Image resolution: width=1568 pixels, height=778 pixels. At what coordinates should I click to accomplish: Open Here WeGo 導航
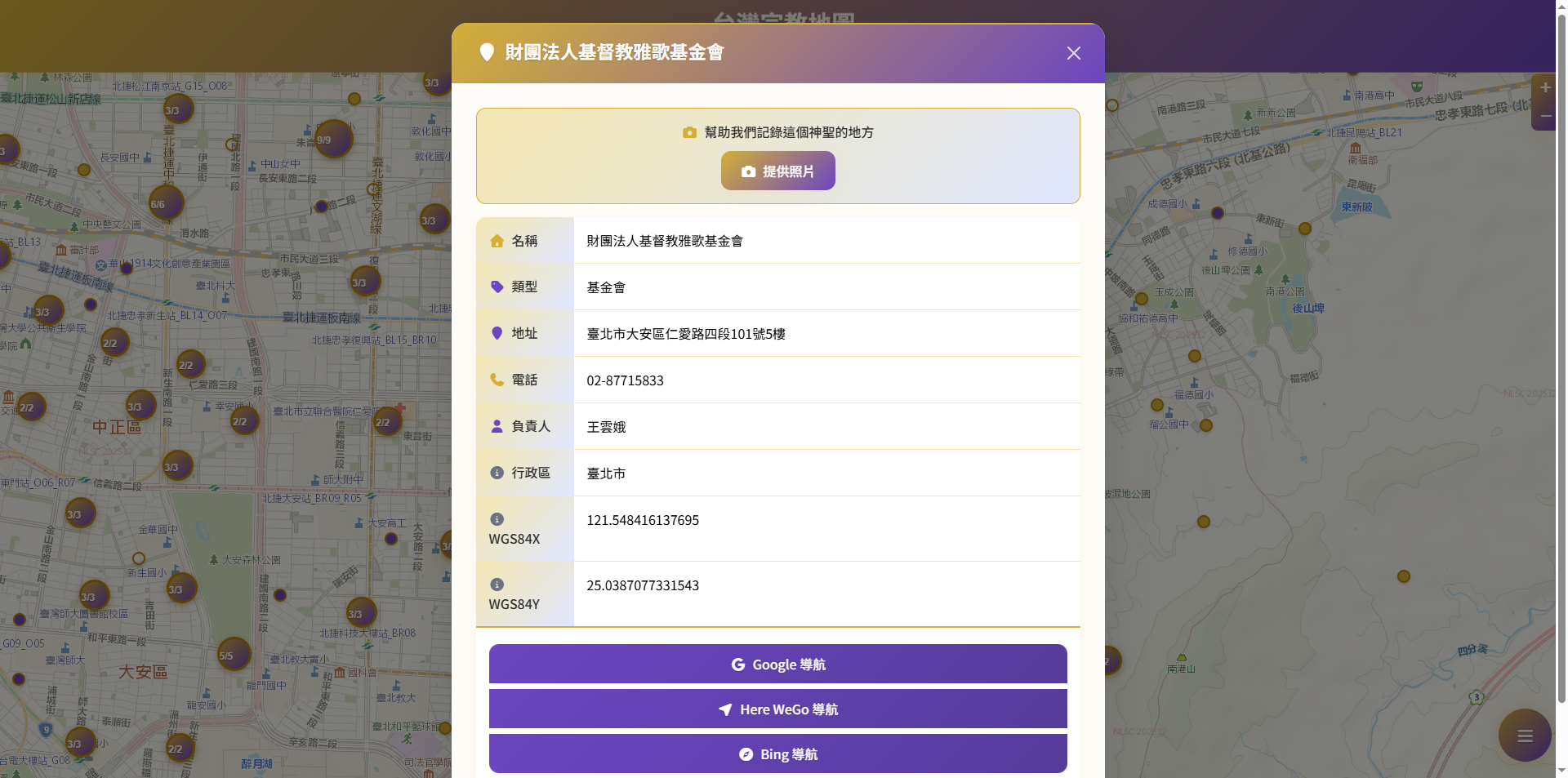point(777,709)
